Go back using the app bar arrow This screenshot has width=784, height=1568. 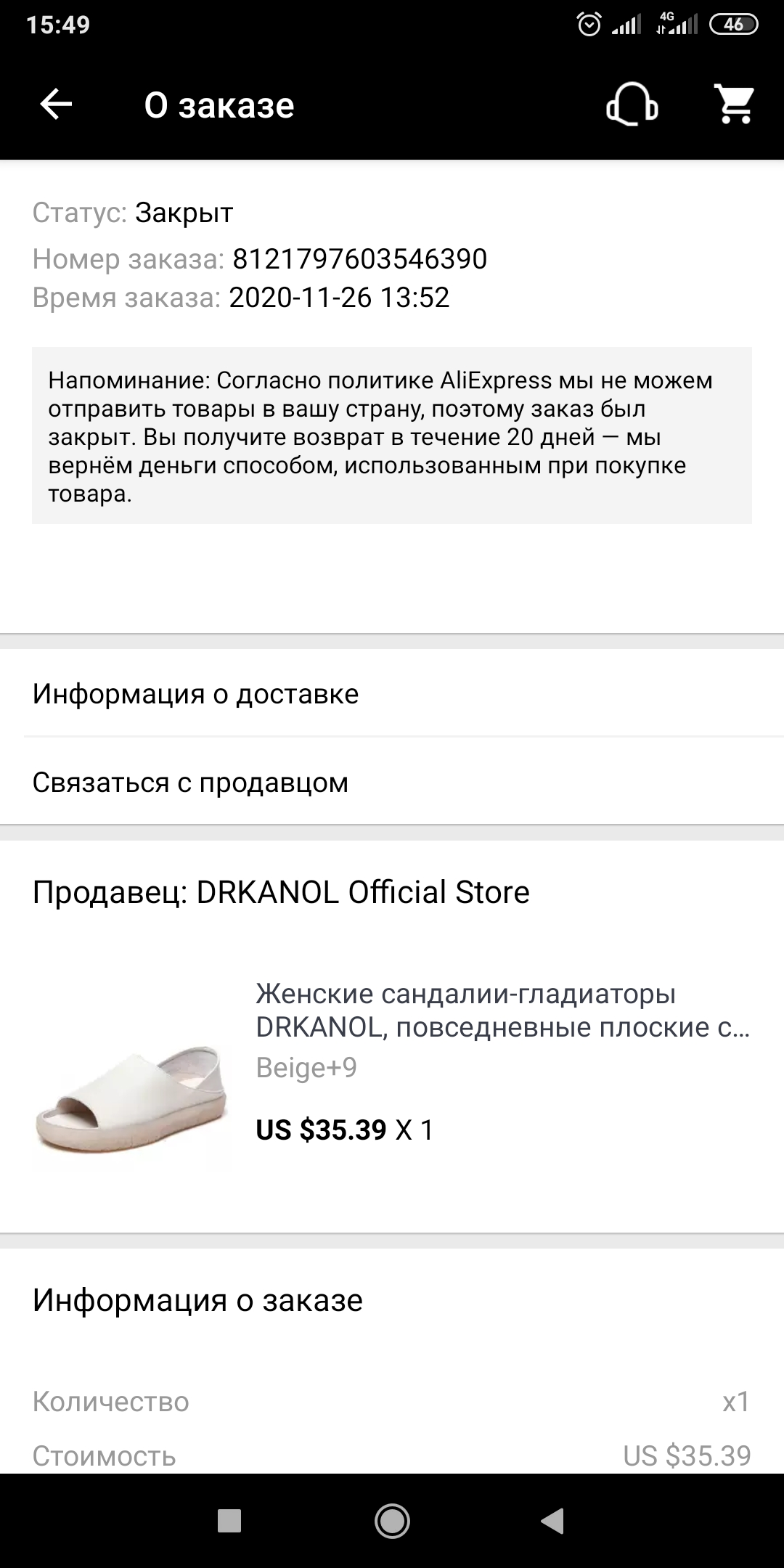[x=56, y=105]
